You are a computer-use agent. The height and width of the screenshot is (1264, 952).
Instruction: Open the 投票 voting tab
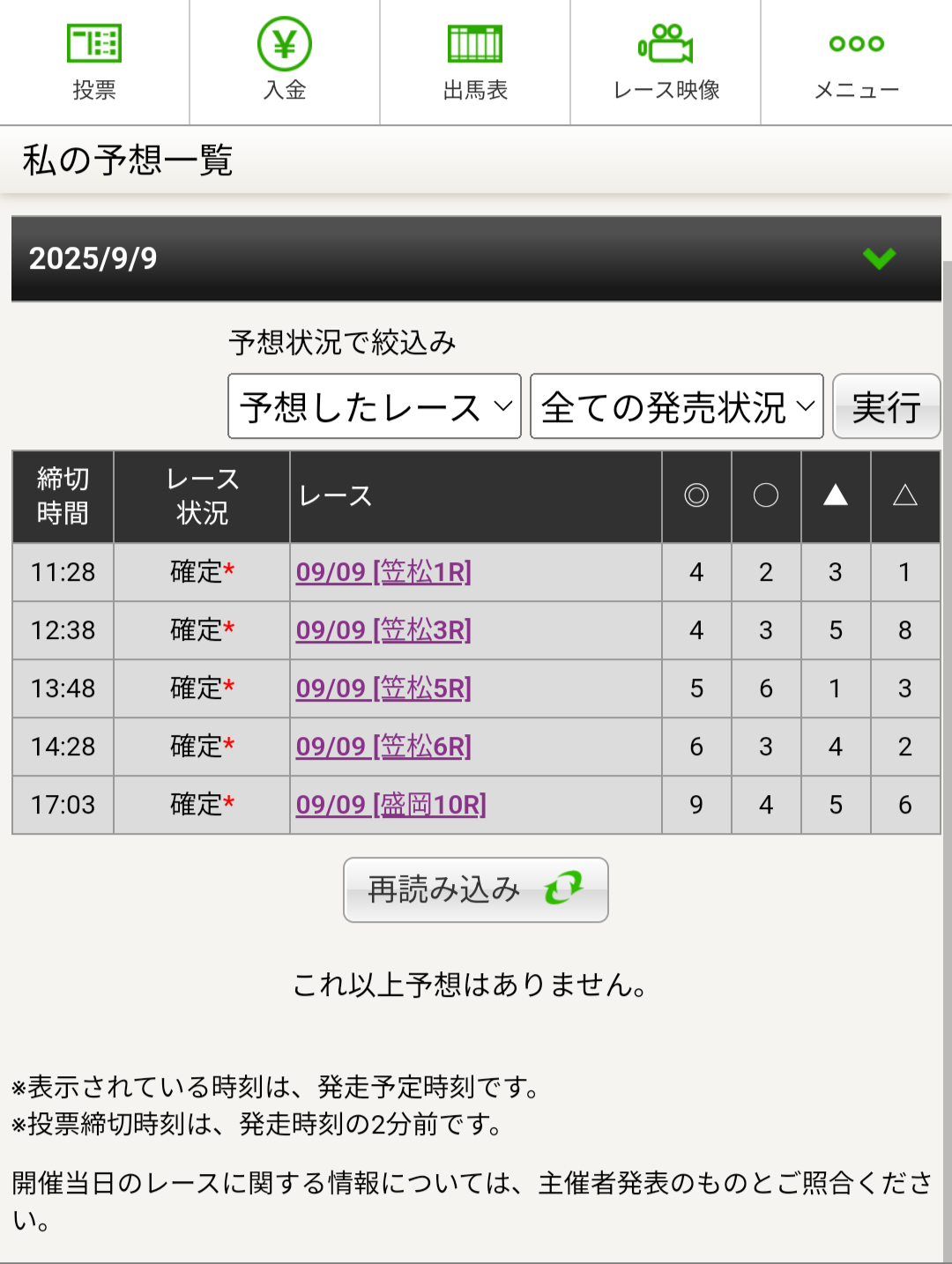coord(94,63)
